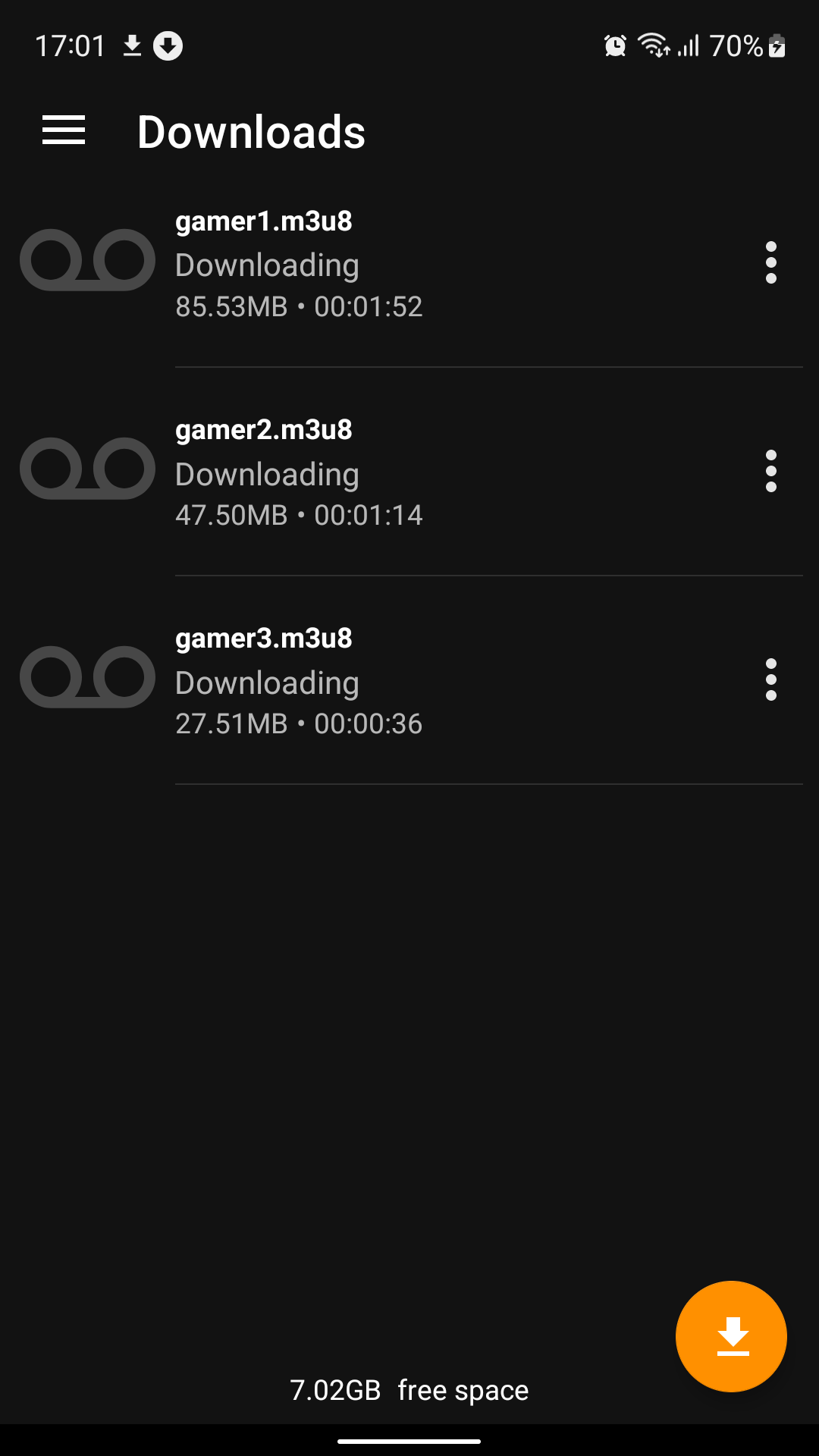Tap the orange download floating button

click(730, 1337)
